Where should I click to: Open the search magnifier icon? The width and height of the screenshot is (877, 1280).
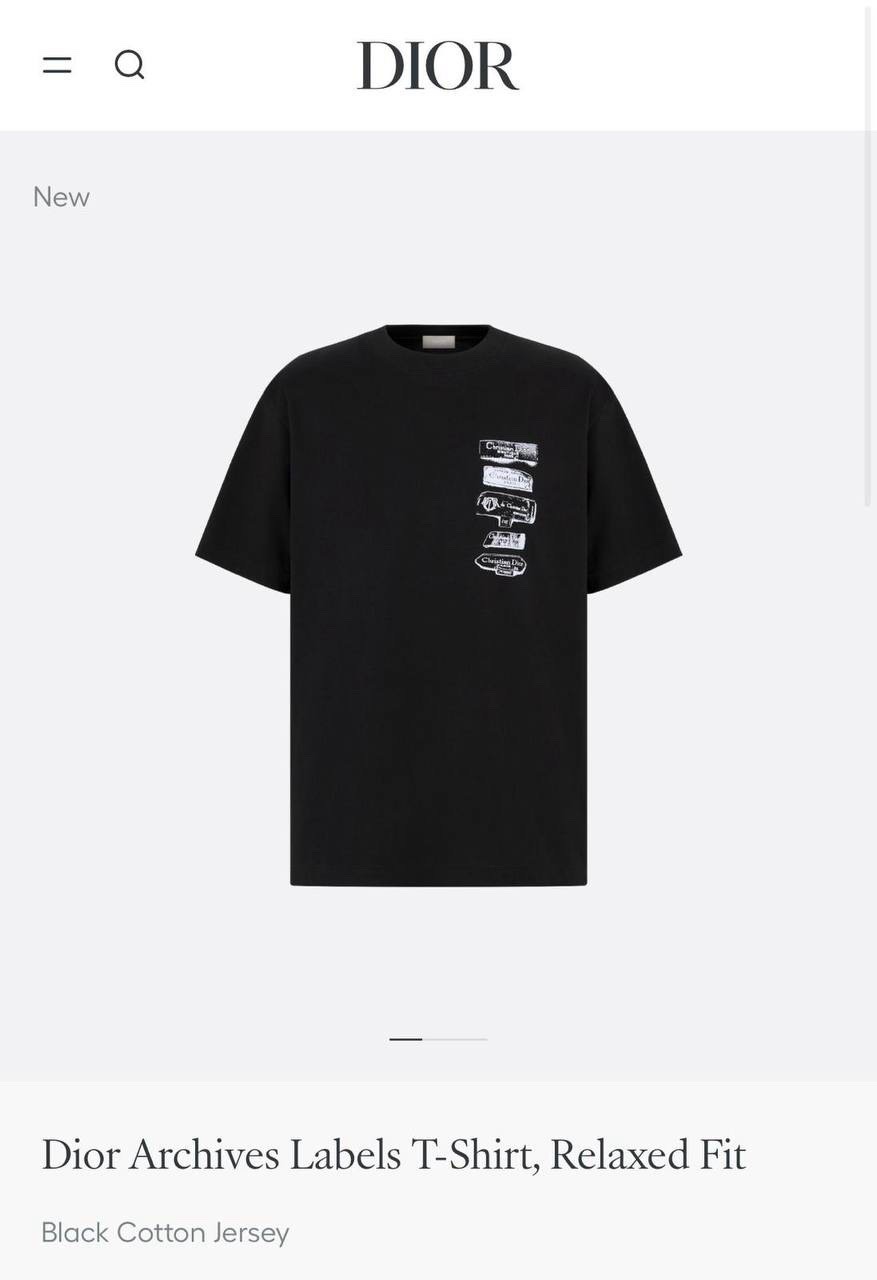click(x=129, y=65)
